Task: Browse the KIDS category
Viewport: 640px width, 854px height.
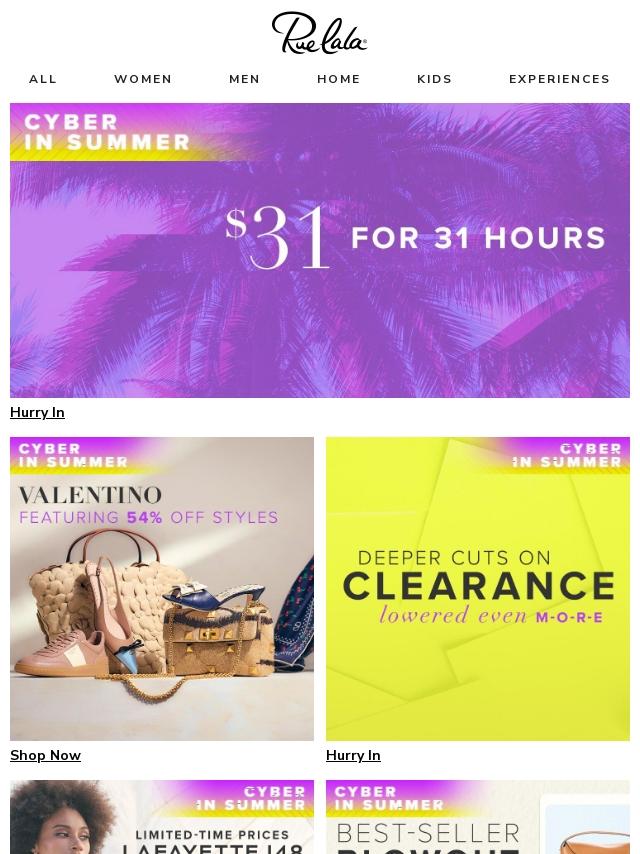Action: click(x=434, y=79)
